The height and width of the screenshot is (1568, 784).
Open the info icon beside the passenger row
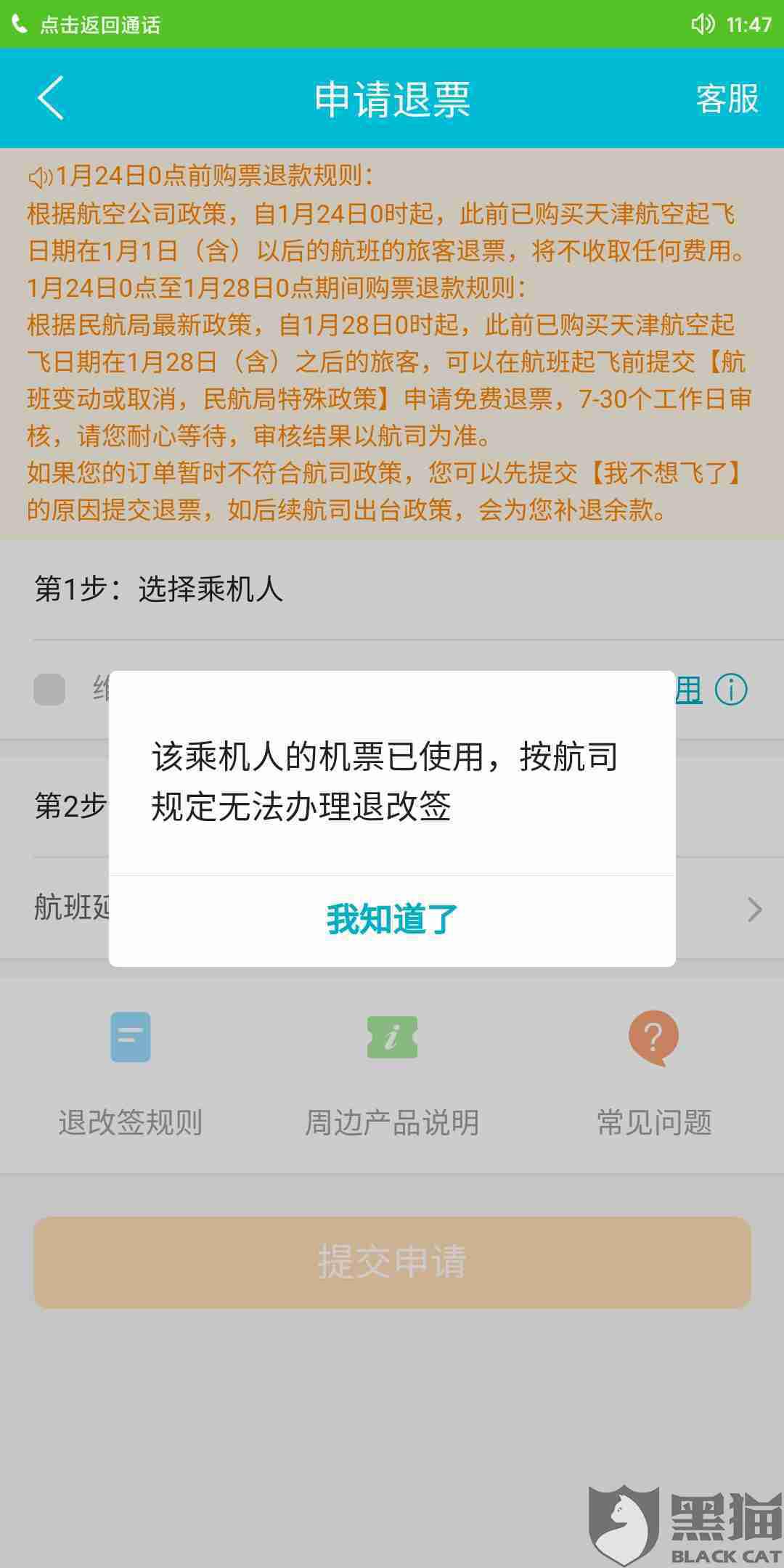[730, 690]
